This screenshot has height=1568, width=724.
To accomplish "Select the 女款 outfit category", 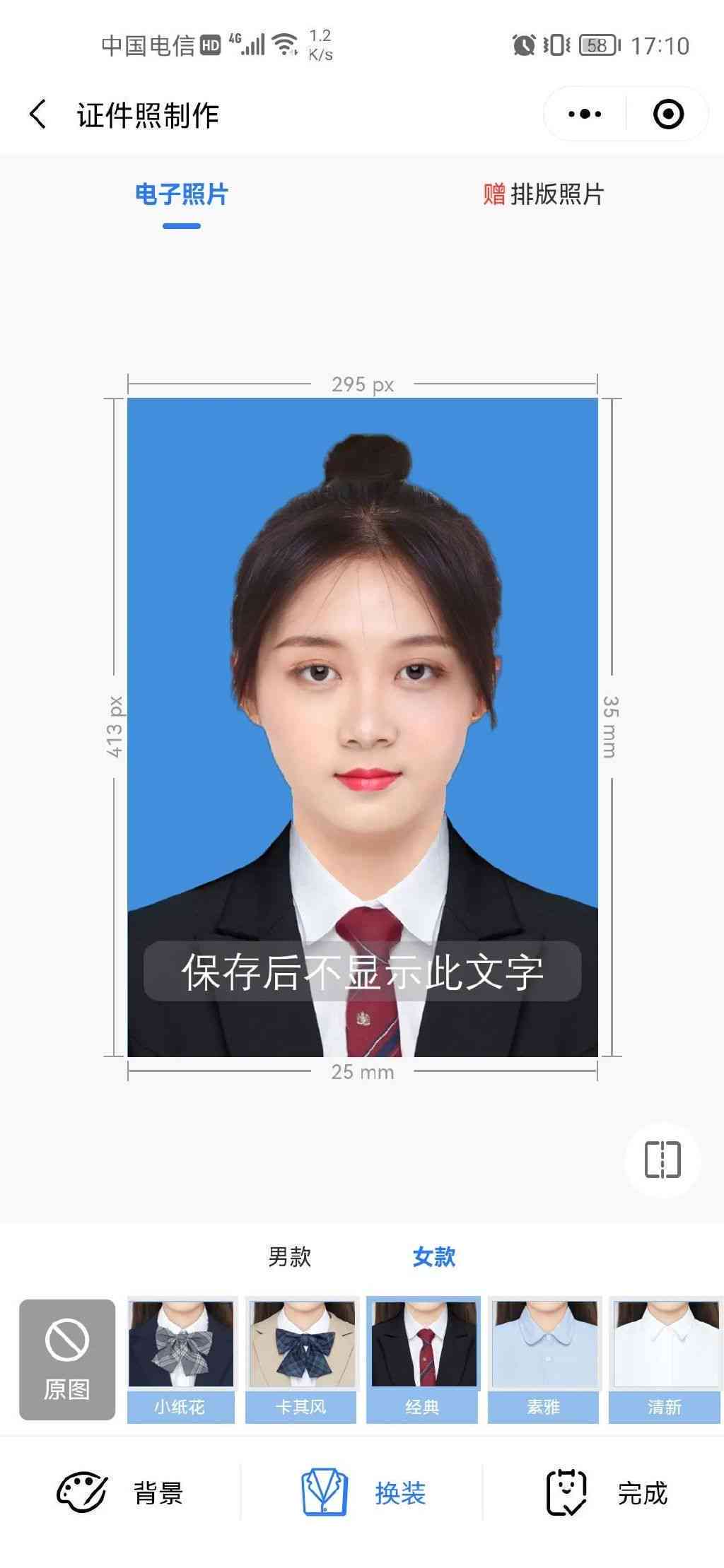I will (x=434, y=1256).
